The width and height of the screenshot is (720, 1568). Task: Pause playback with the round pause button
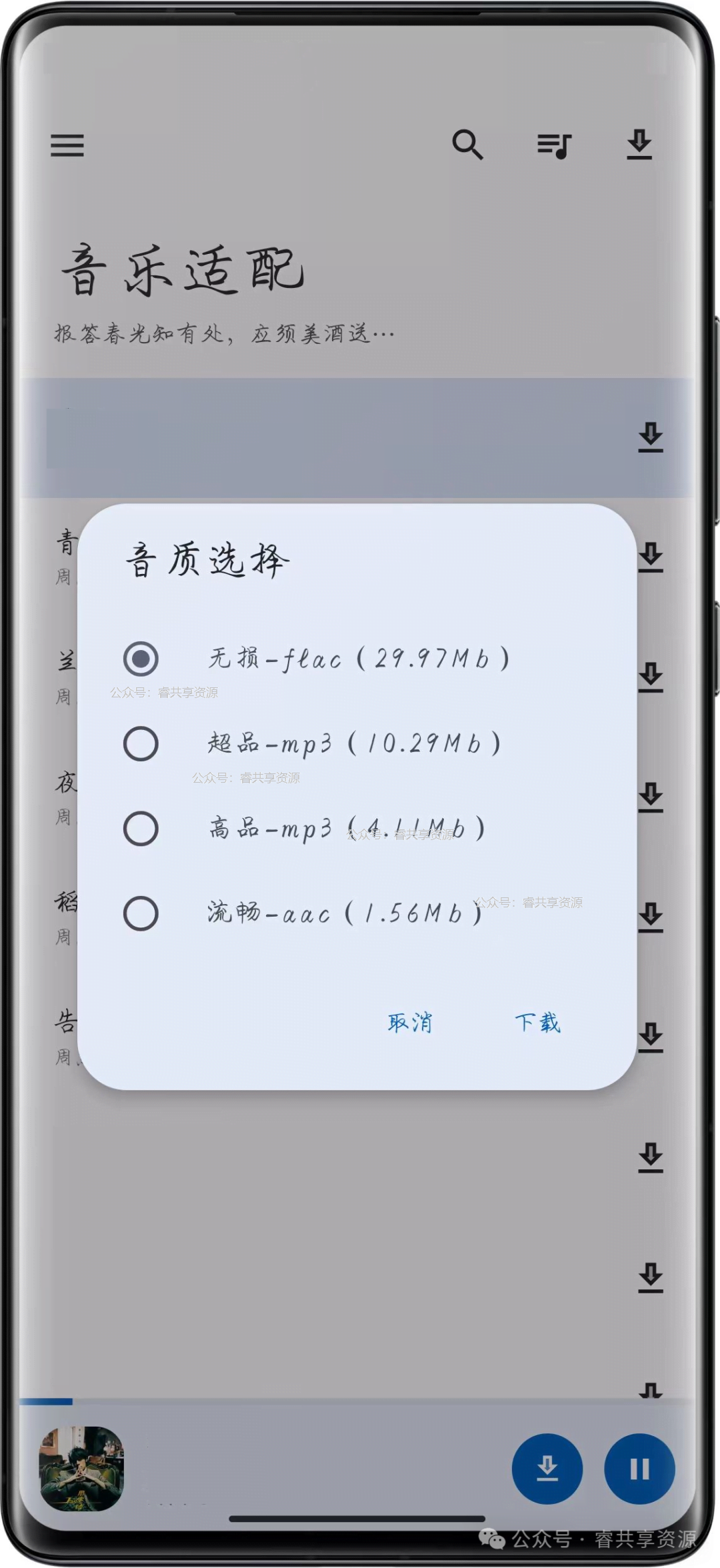click(639, 1469)
